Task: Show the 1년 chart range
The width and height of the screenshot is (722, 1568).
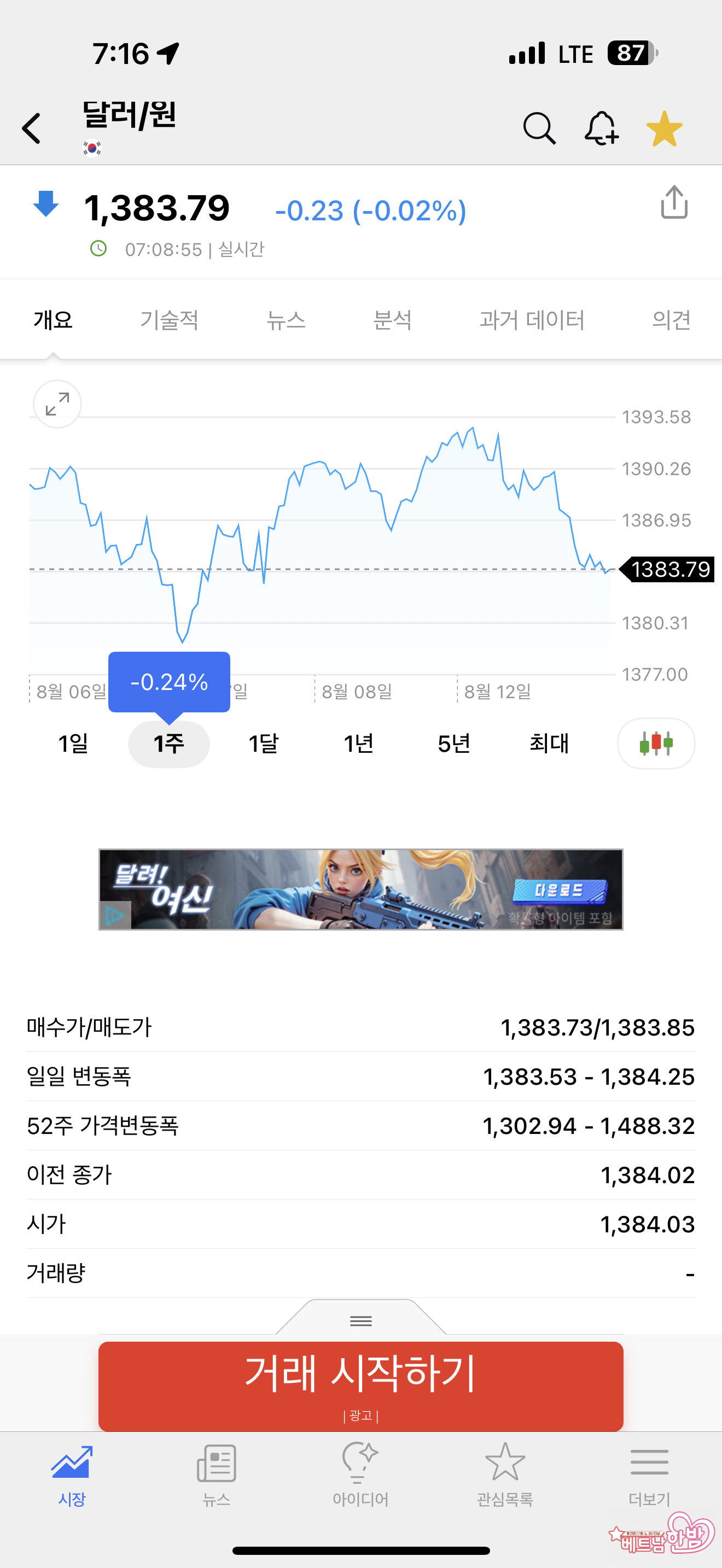Action: 359,743
